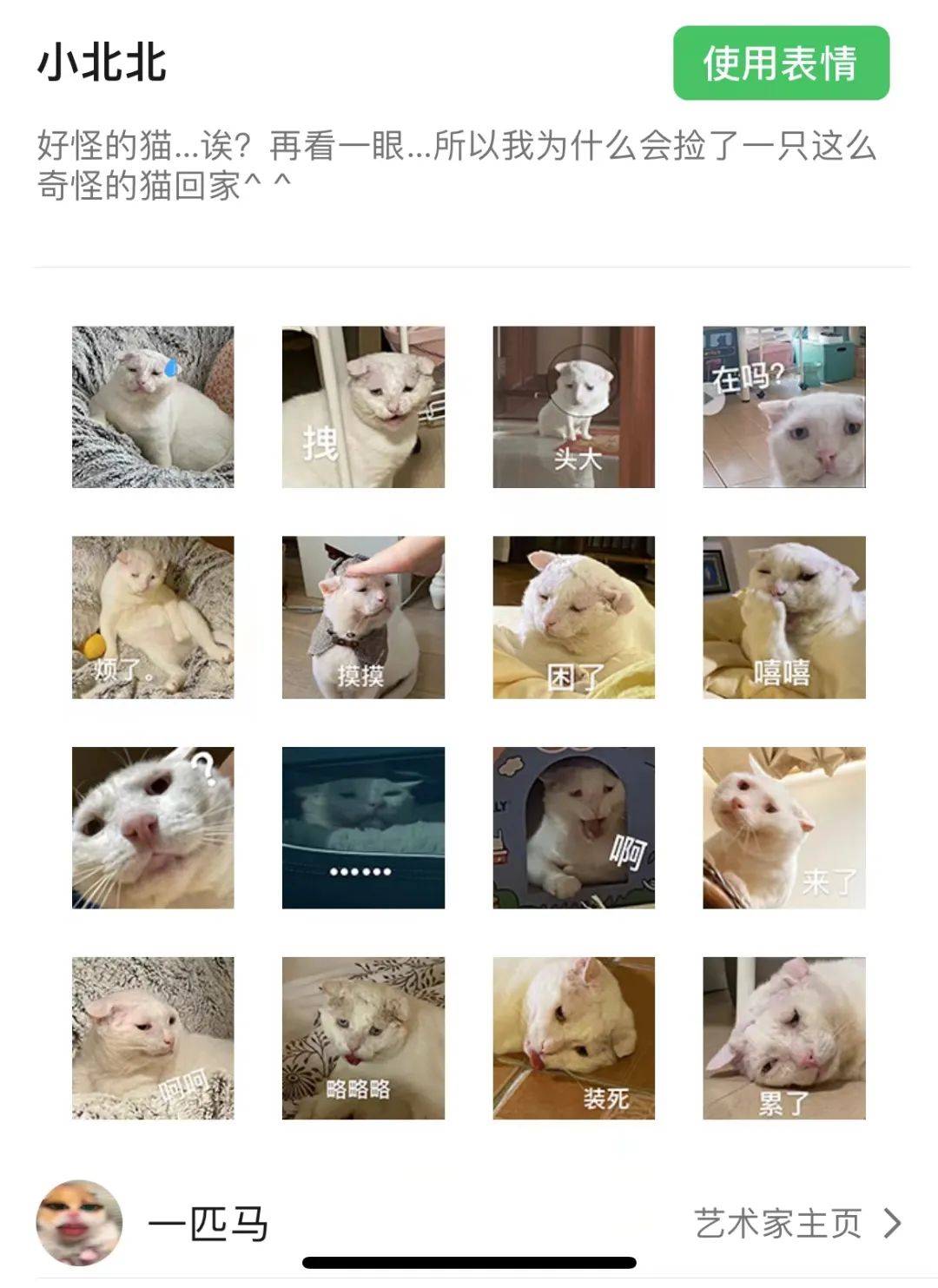Preview the 拽 cat sticker
Image resolution: width=938 pixels, height=1288 pixels.
[x=363, y=406]
